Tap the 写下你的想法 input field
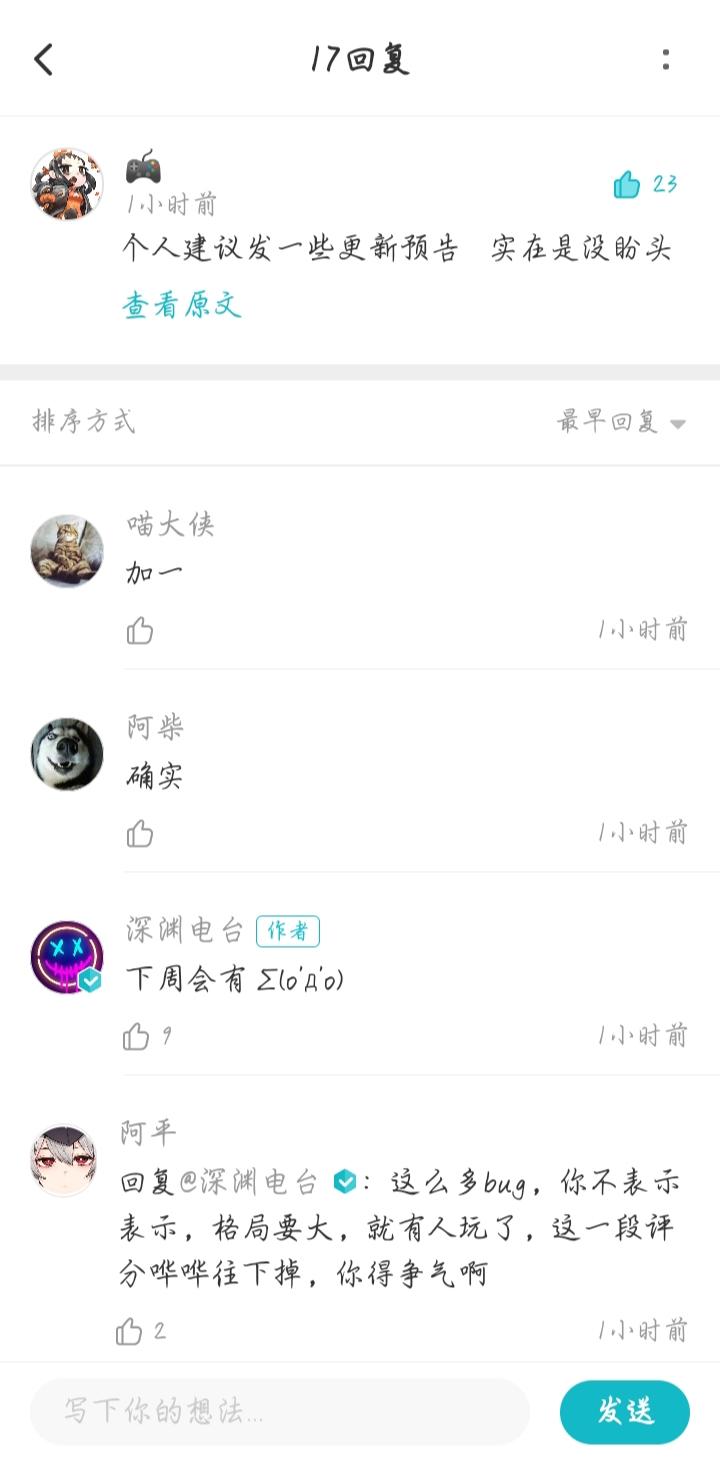The height and width of the screenshot is (1460, 720). pos(280,1411)
